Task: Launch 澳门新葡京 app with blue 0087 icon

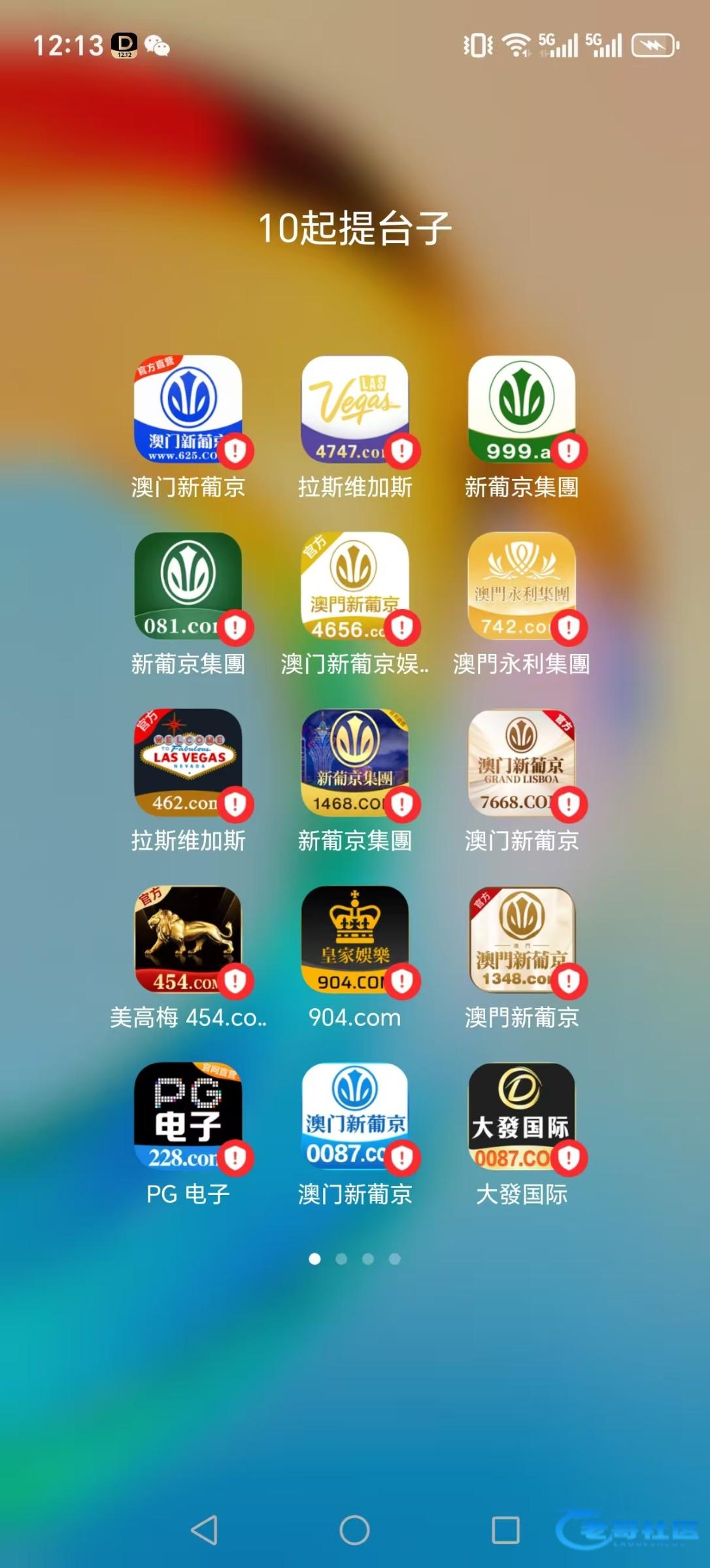Action: [x=354, y=1116]
